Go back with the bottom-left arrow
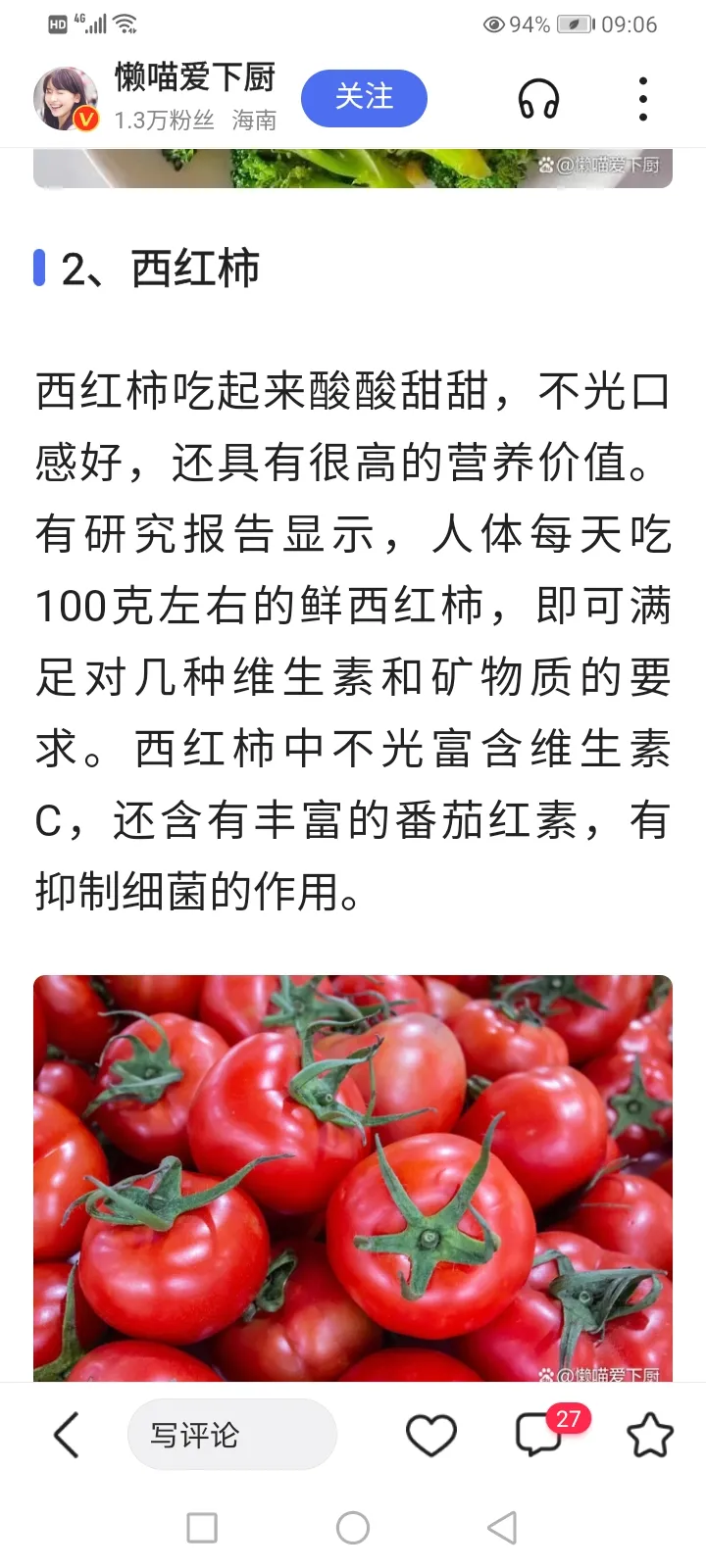This screenshot has width=706, height=1568. [x=66, y=1436]
